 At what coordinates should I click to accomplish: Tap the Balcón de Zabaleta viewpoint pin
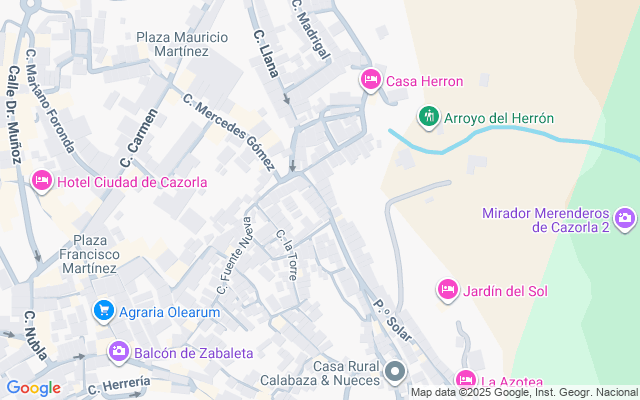[119, 351]
